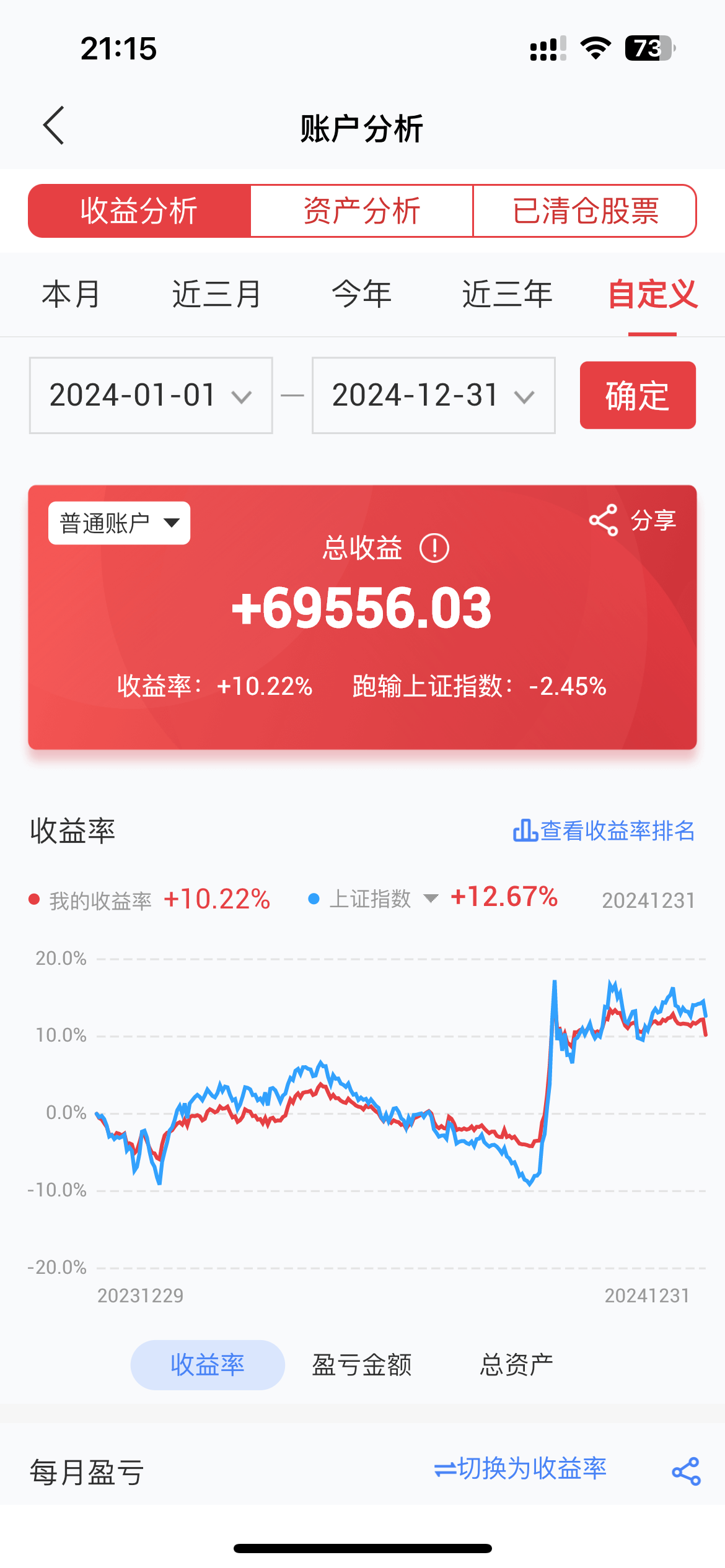The height and width of the screenshot is (1568, 725).
Task: Expand 上证指数 benchmark dropdown
Action: 431,899
